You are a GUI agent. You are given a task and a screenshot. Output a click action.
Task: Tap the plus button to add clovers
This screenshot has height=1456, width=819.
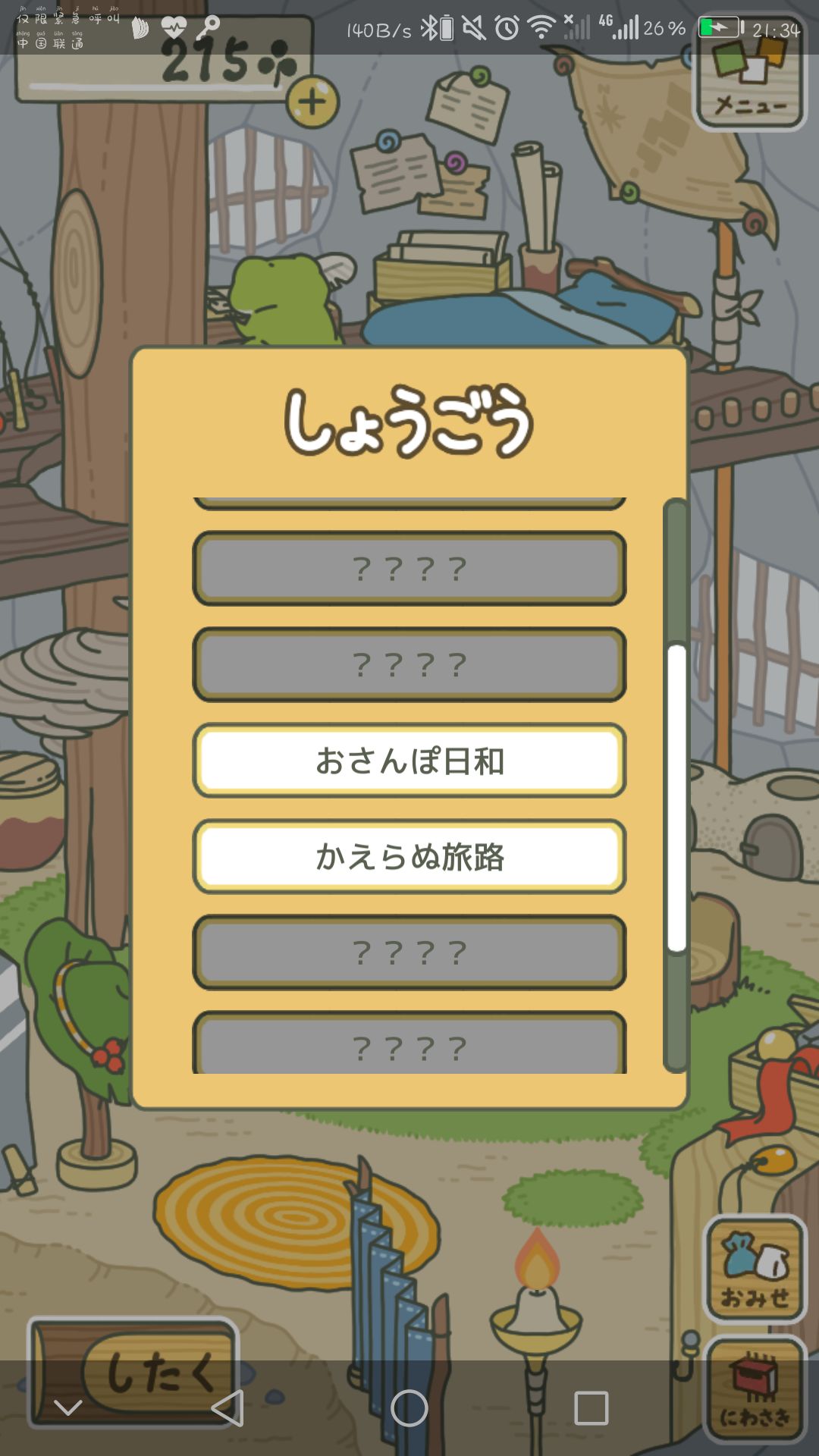click(312, 102)
